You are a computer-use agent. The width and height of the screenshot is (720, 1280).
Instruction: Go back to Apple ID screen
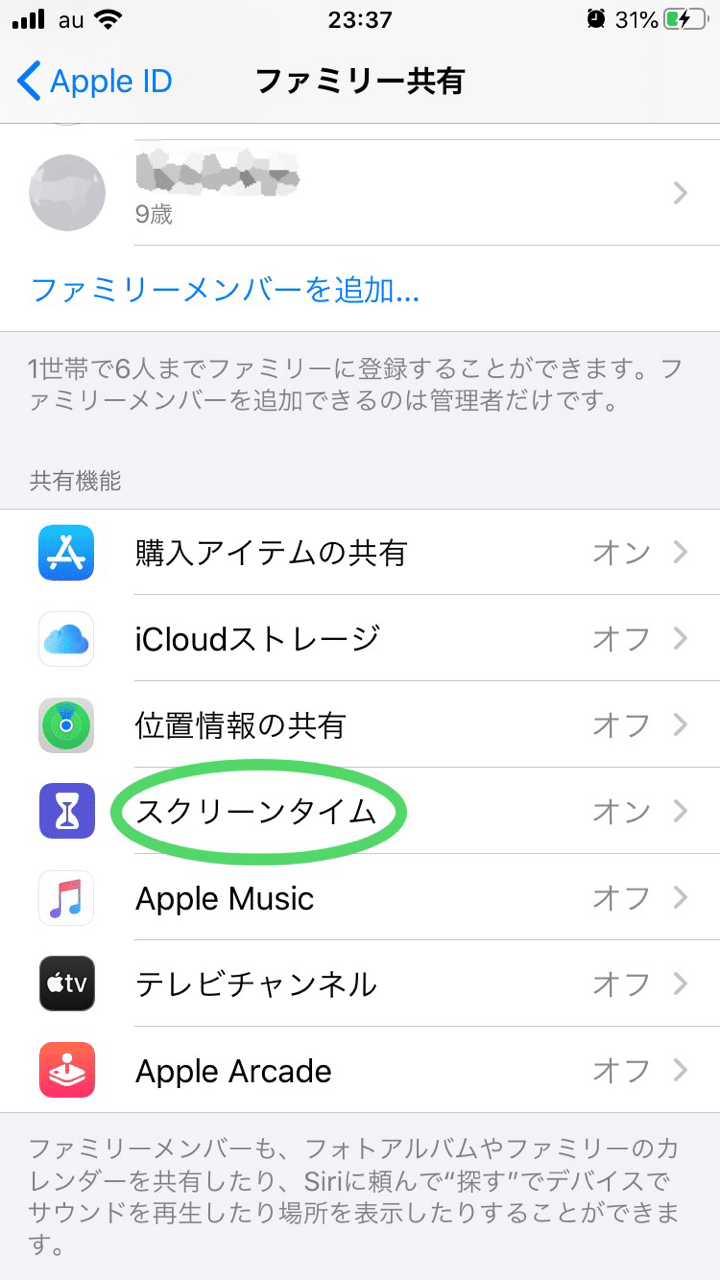click(94, 81)
